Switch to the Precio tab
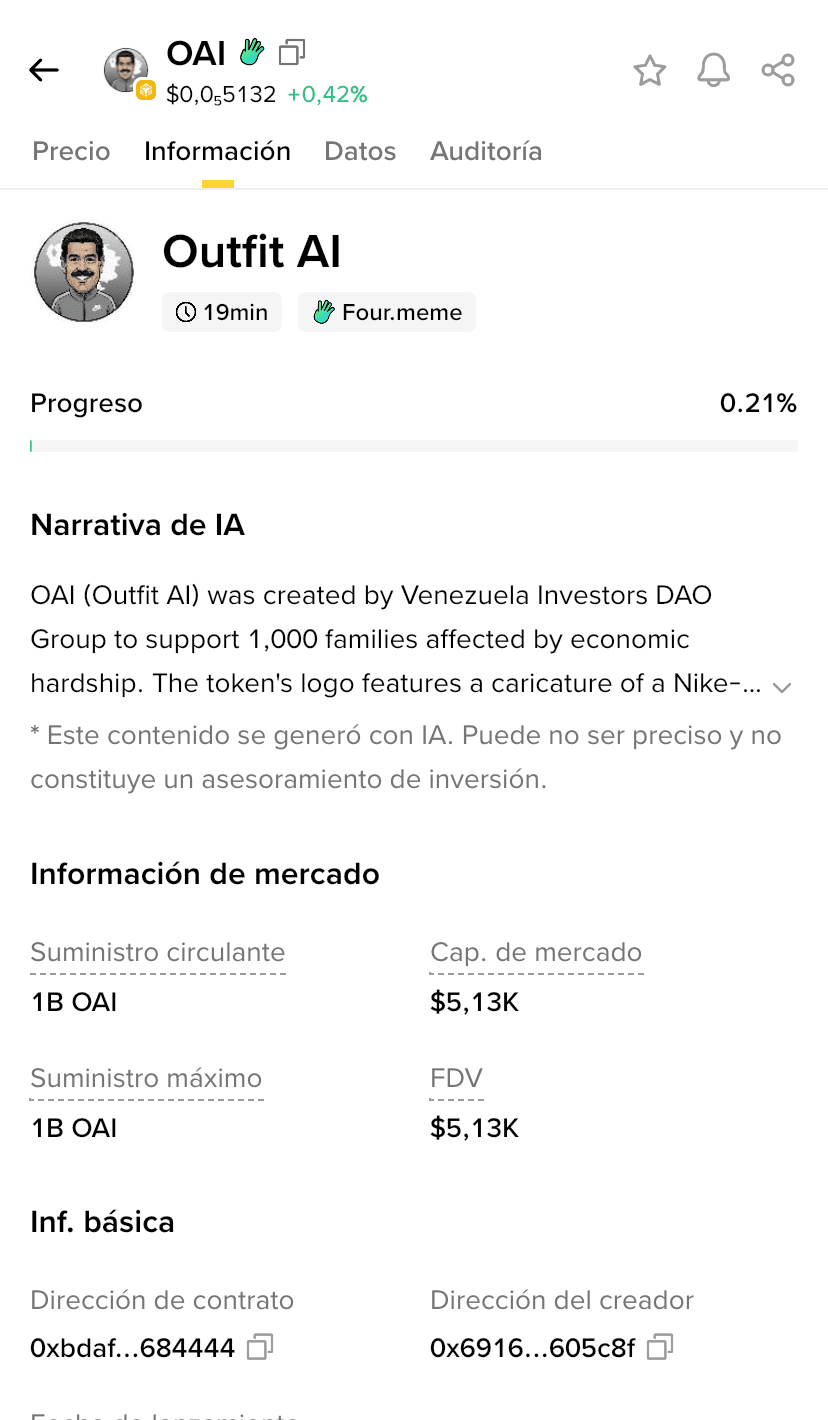This screenshot has height=1420, width=828. [x=71, y=151]
